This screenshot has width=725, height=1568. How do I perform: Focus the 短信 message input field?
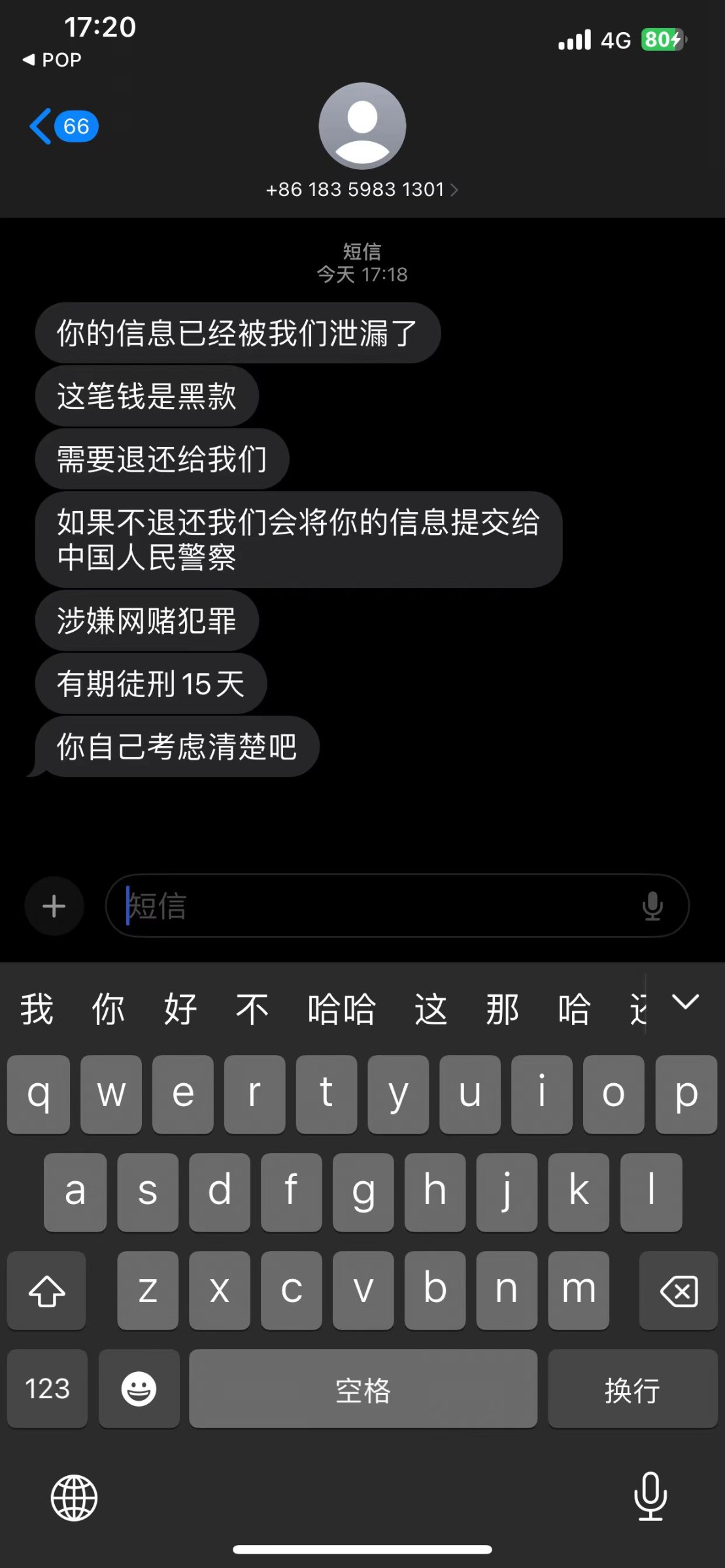[379, 906]
